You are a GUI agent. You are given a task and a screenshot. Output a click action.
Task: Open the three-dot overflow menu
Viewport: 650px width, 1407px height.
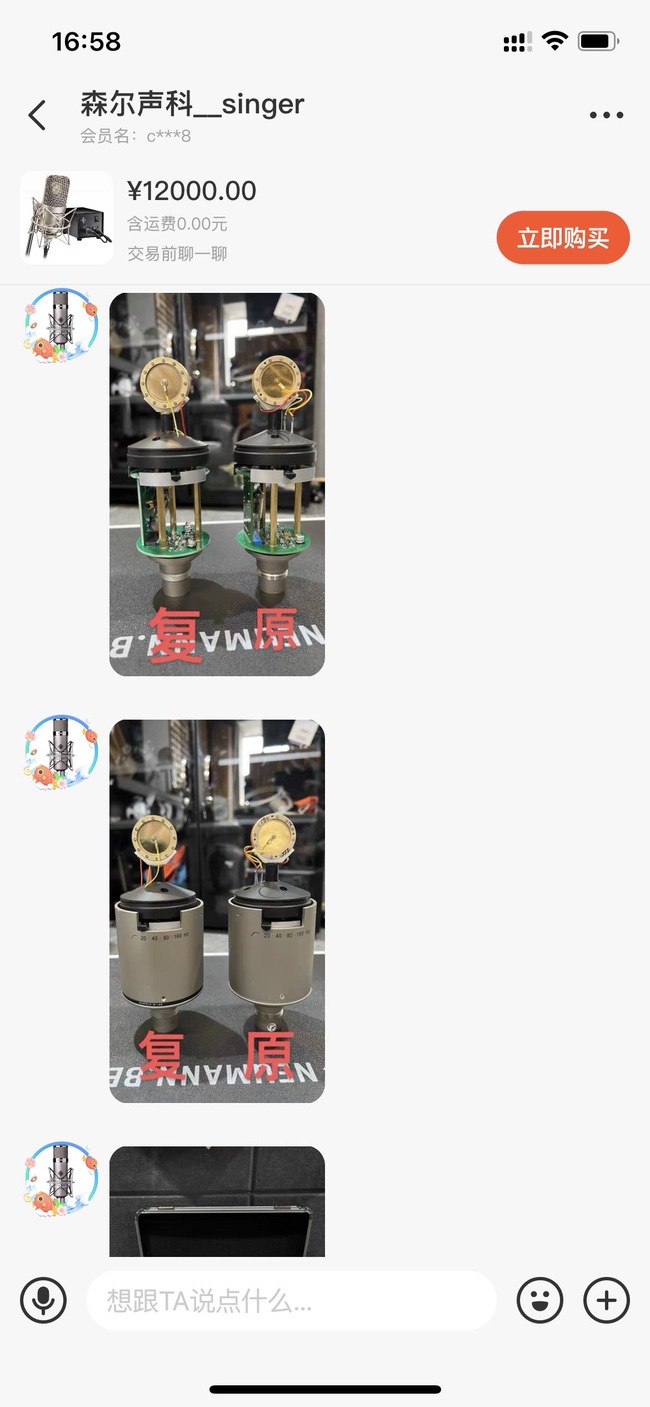(x=606, y=116)
